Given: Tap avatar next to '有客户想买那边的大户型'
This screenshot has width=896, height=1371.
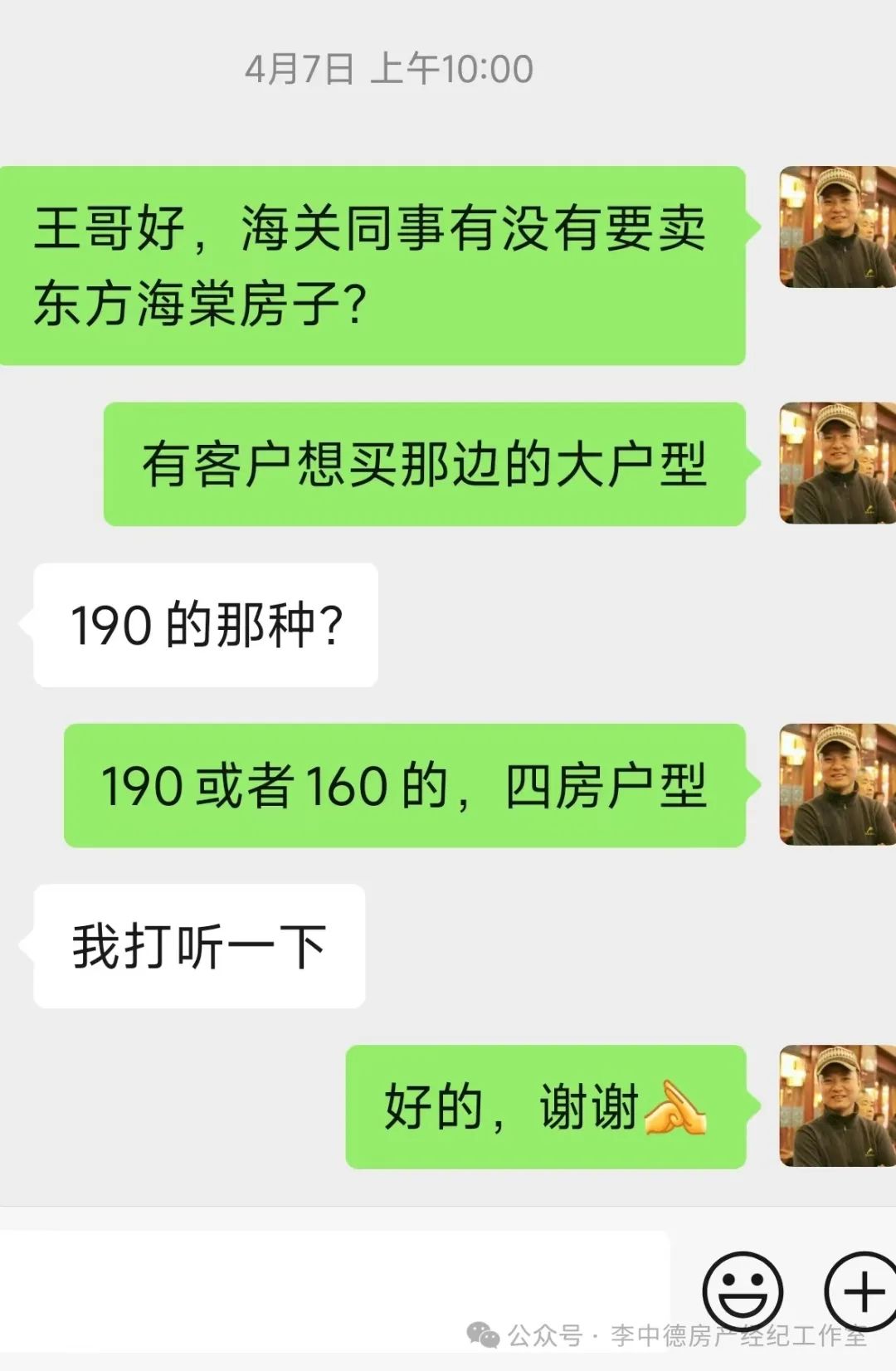Looking at the screenshot, I should tap(836, 463).
